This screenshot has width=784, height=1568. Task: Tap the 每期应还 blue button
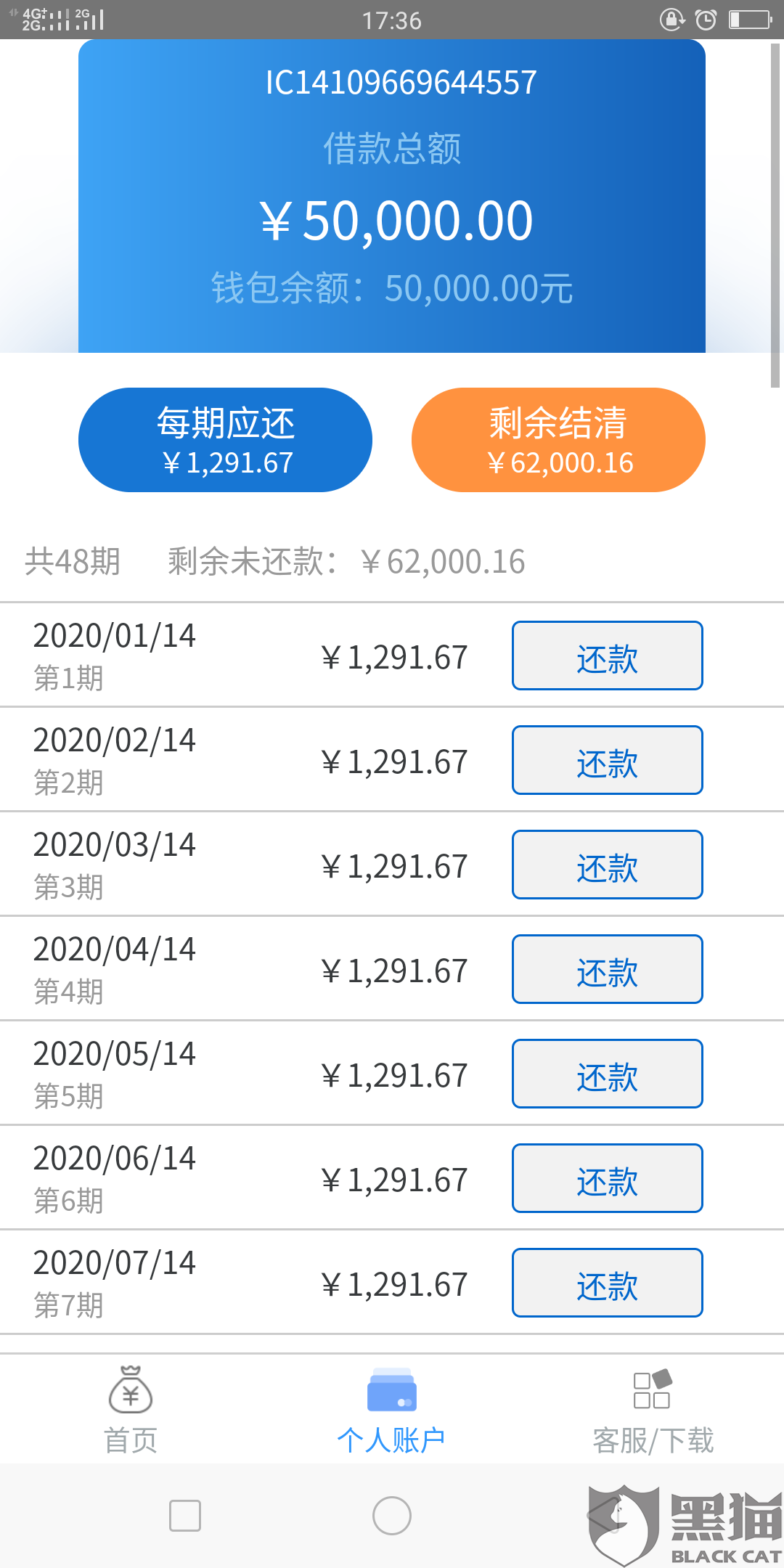click(225, 440)
